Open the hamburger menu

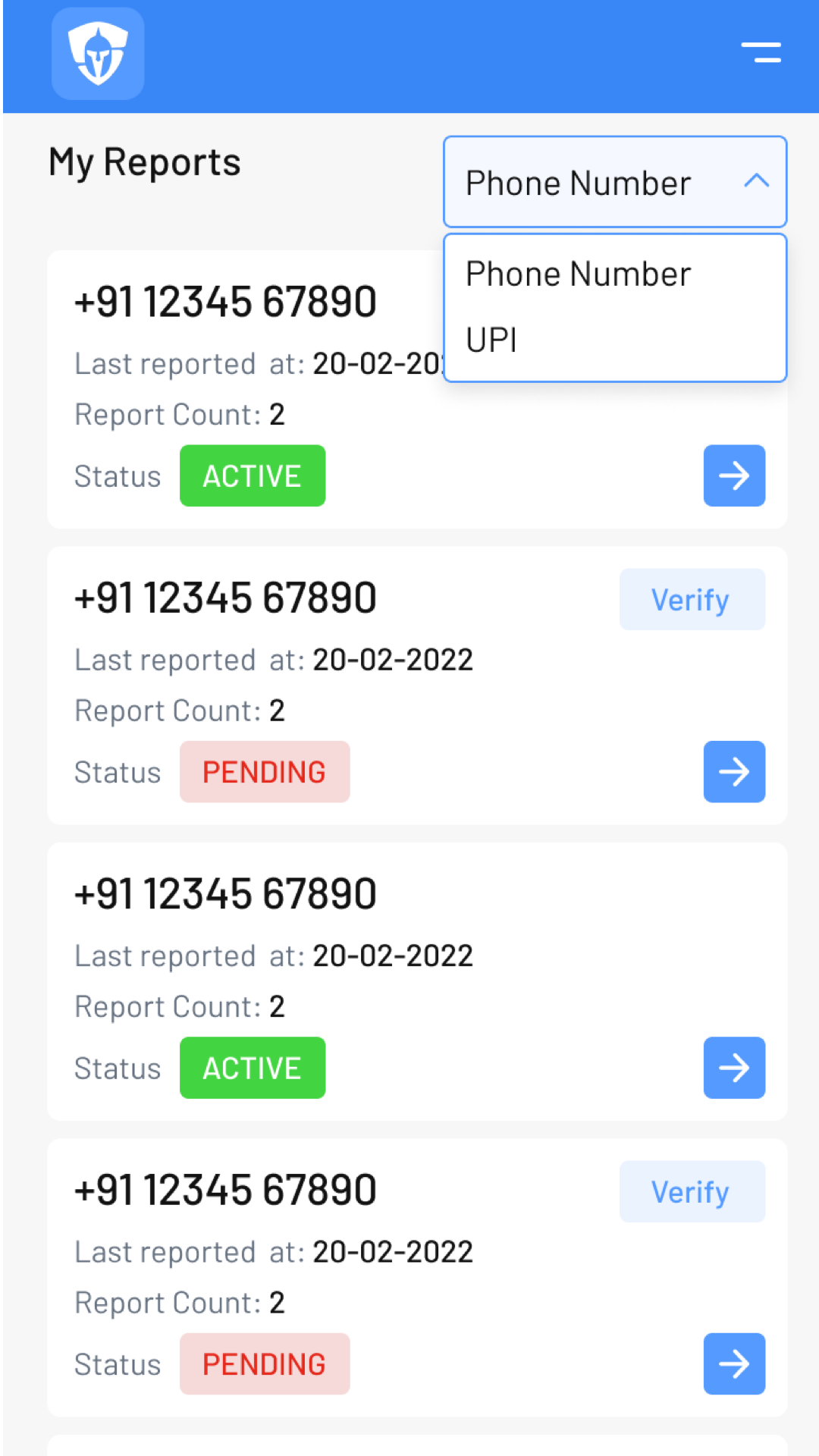[761, 52]
